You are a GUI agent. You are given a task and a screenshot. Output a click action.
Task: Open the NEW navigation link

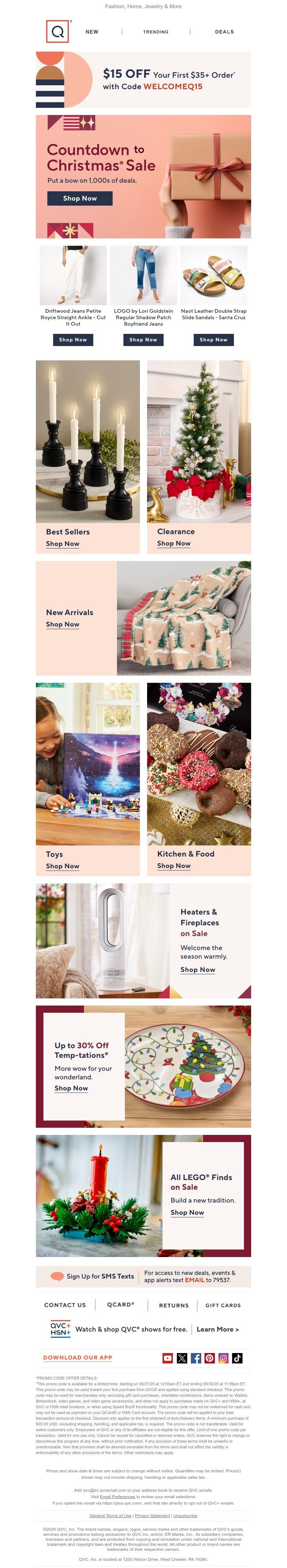pyautogui.click(x=92, y=32)
